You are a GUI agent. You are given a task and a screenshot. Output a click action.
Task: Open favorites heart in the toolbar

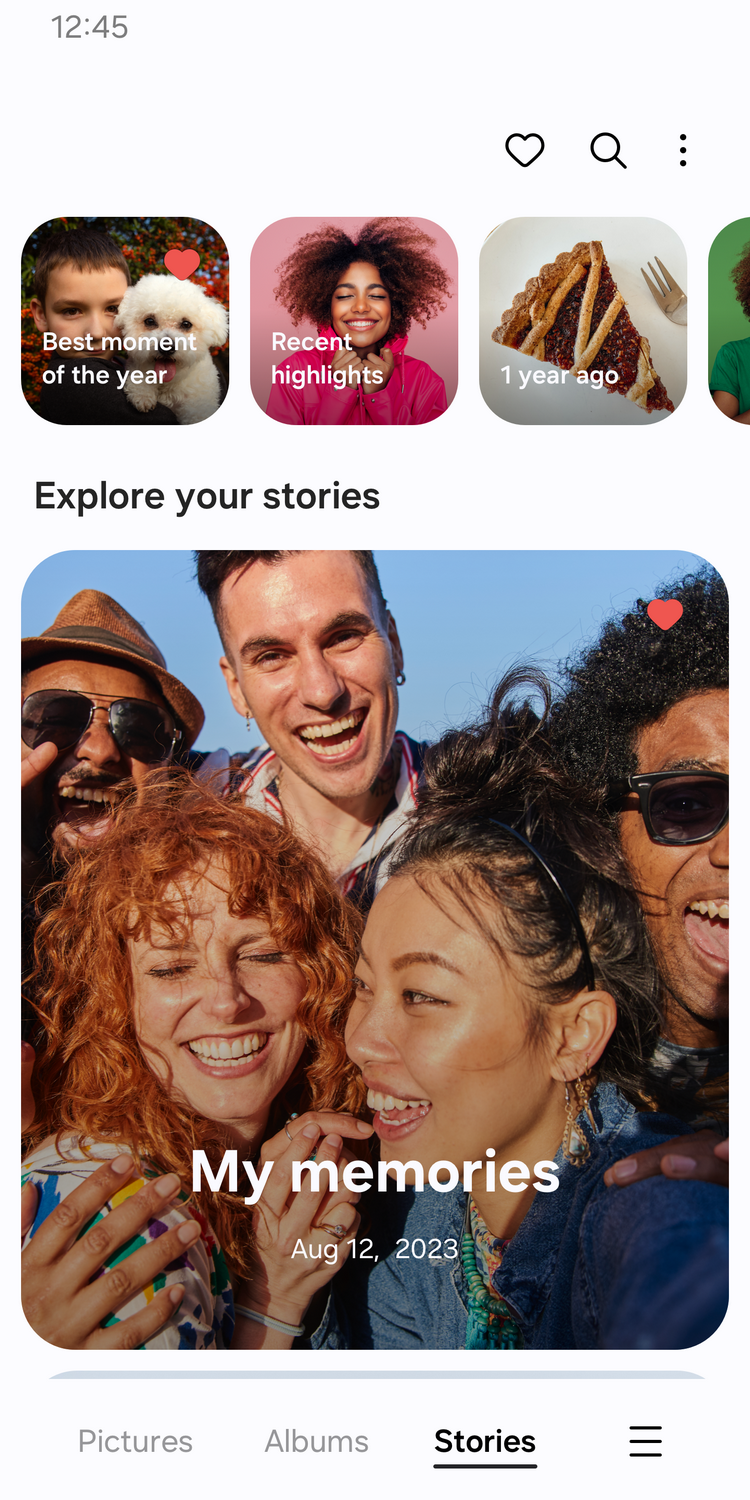[x=524, y=150]
